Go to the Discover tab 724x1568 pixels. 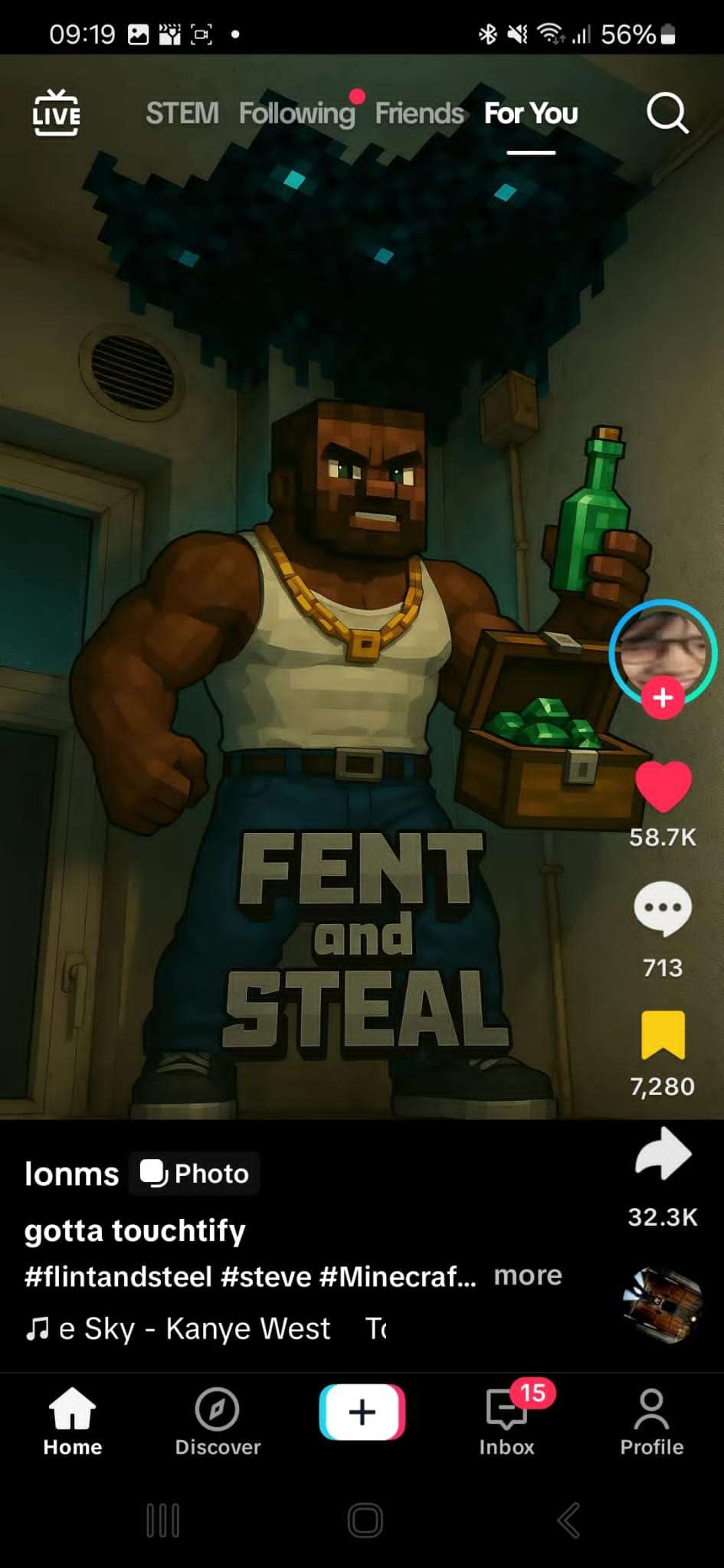[218, 1423]
